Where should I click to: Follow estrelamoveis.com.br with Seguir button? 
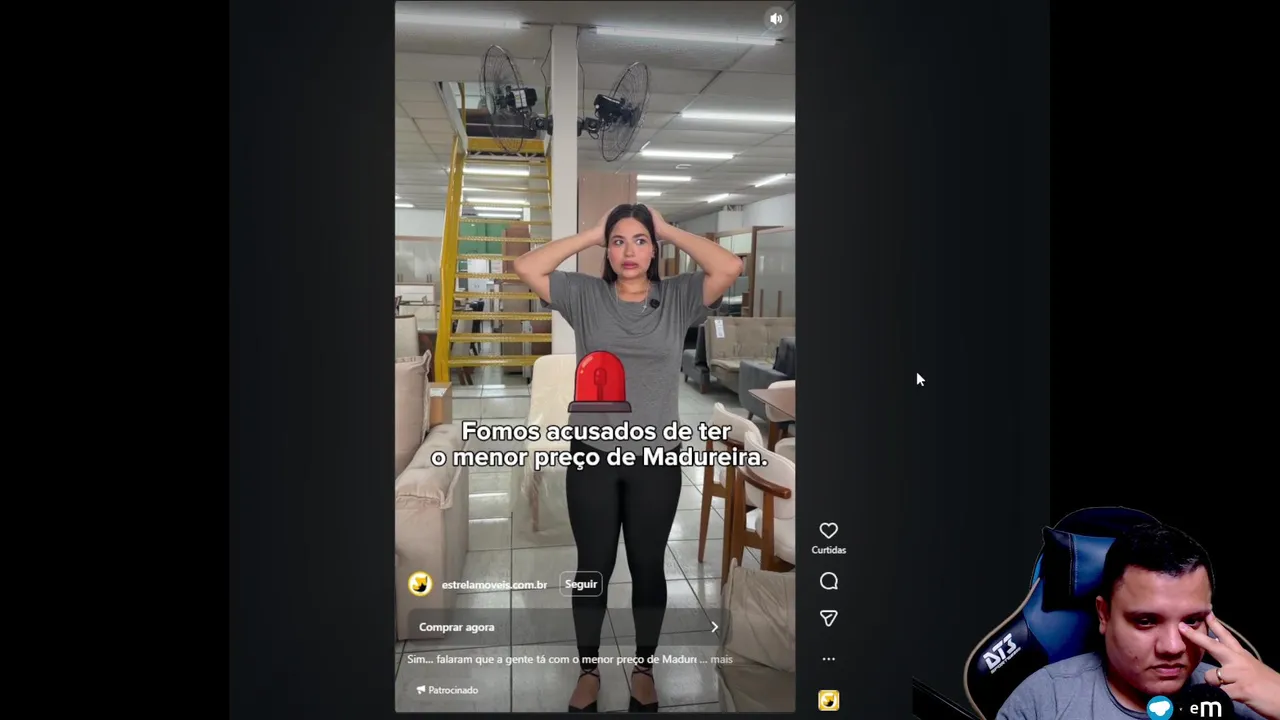[x=581, y=584]
